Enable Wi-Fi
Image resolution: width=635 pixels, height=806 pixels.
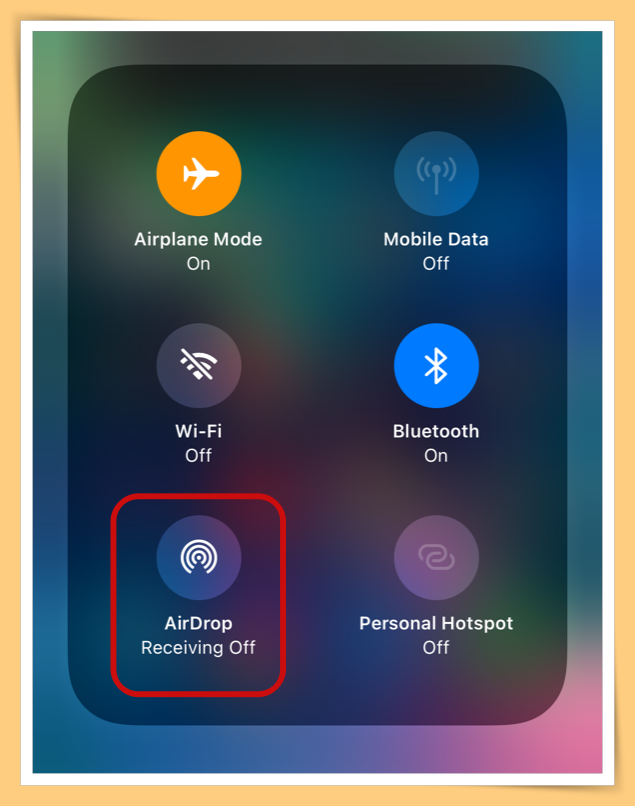pos(198,366)
